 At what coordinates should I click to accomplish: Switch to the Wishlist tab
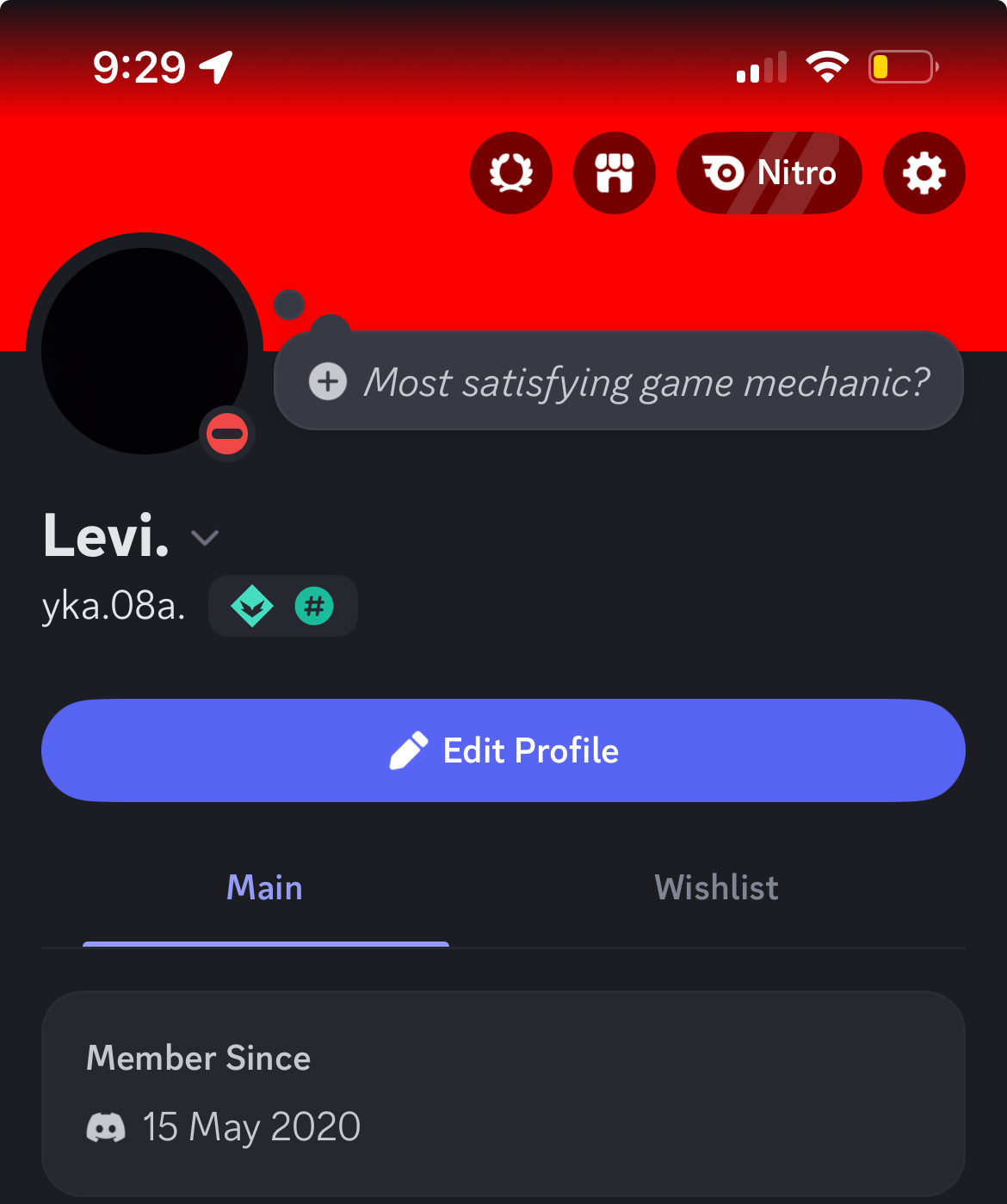click(716, 888)
